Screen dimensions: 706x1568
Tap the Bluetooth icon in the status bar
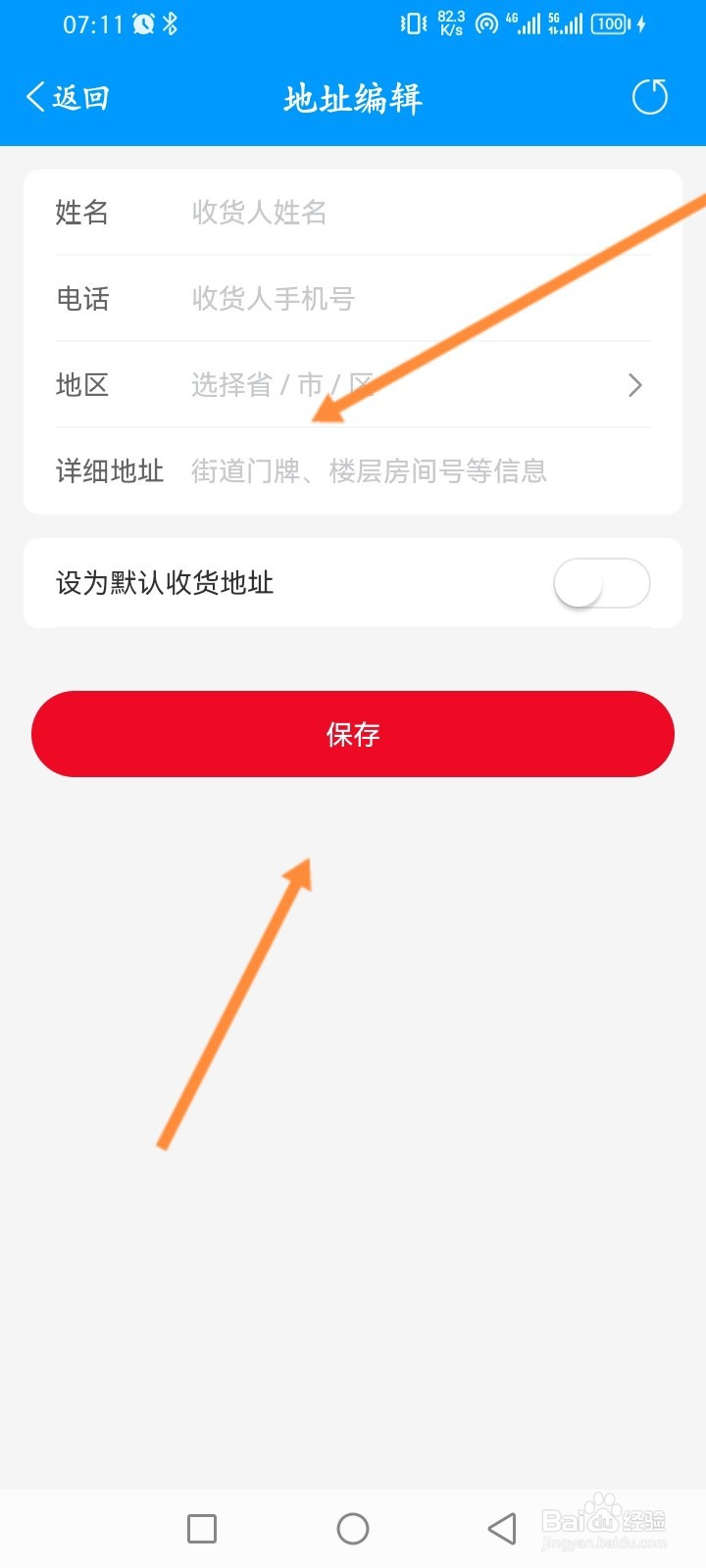click(x=169, y=24)
